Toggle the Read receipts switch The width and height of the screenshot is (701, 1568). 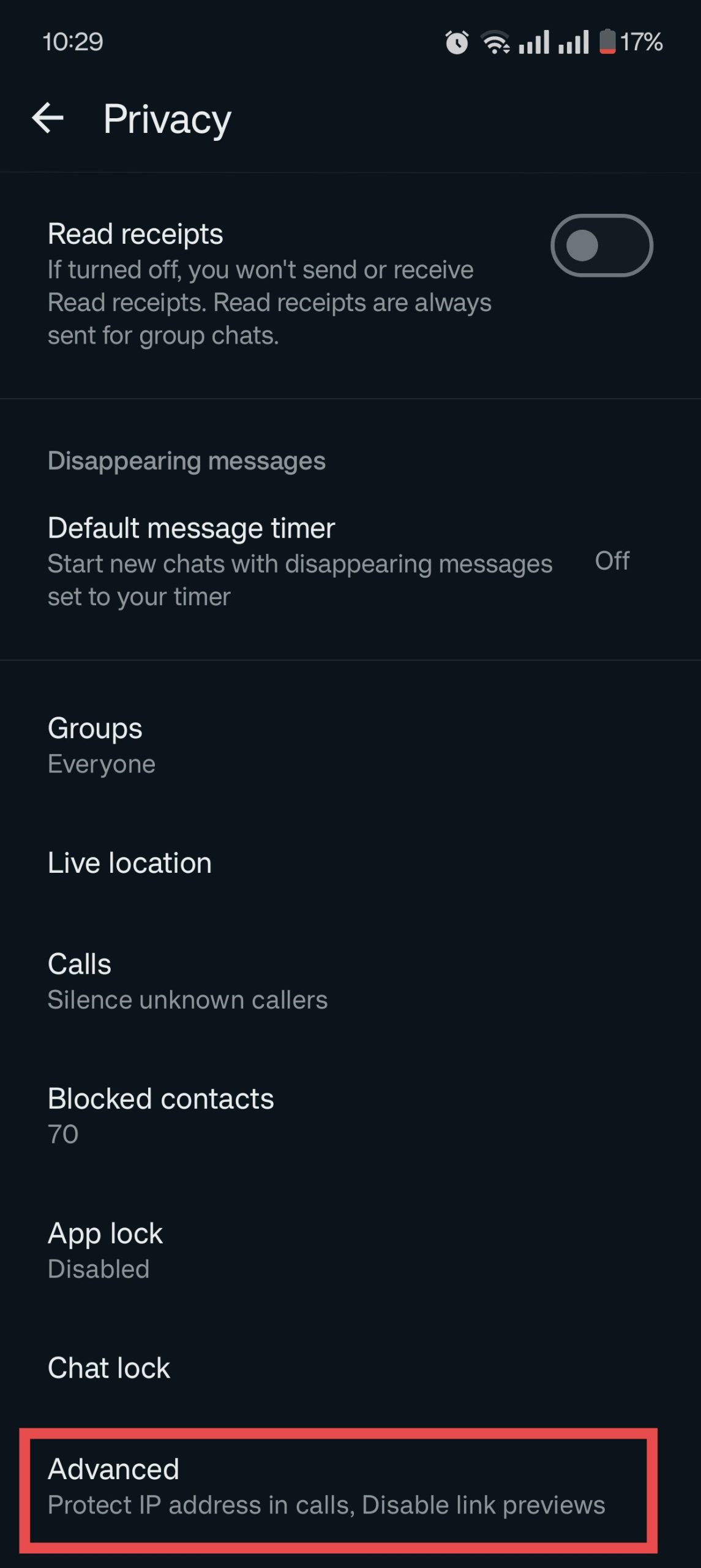pos(601,246)
